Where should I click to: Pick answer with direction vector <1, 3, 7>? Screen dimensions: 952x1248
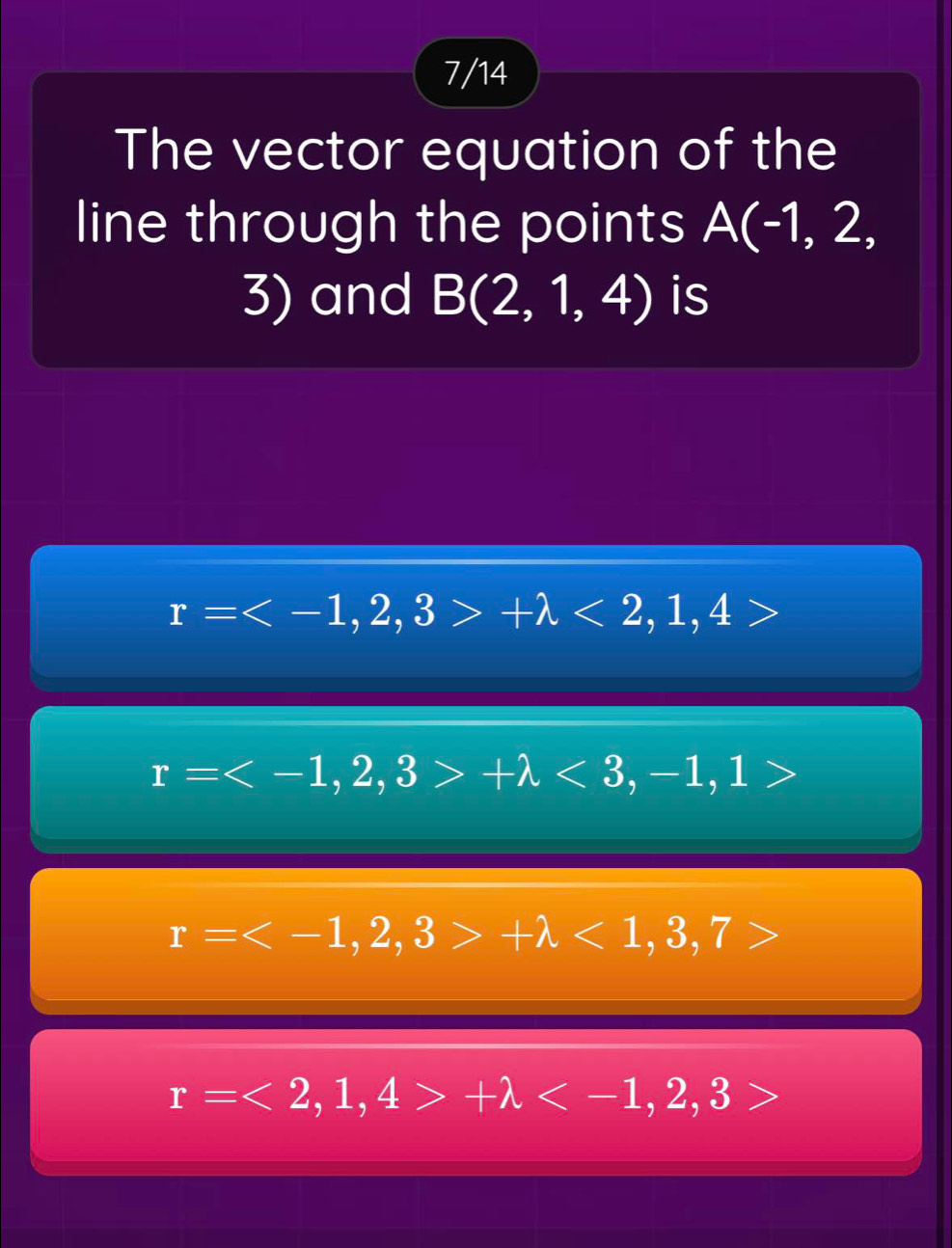(x=476, y=935)
